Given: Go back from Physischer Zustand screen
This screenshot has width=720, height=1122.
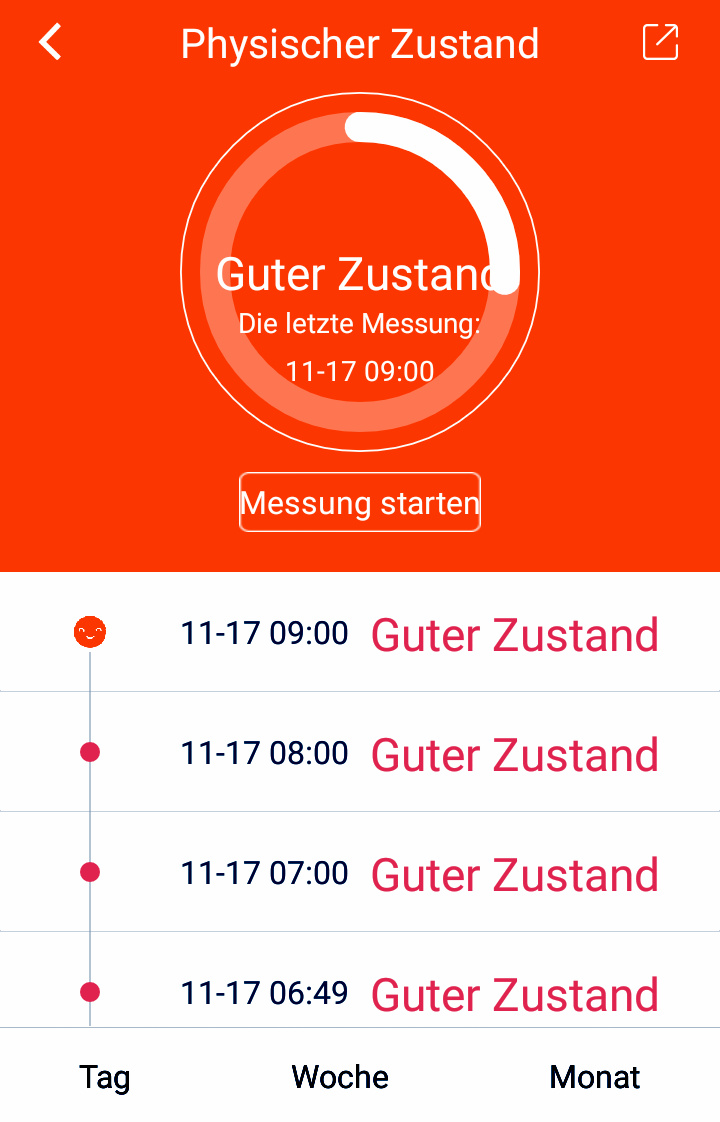Looking at the screenshot, I should click(50, 43).
